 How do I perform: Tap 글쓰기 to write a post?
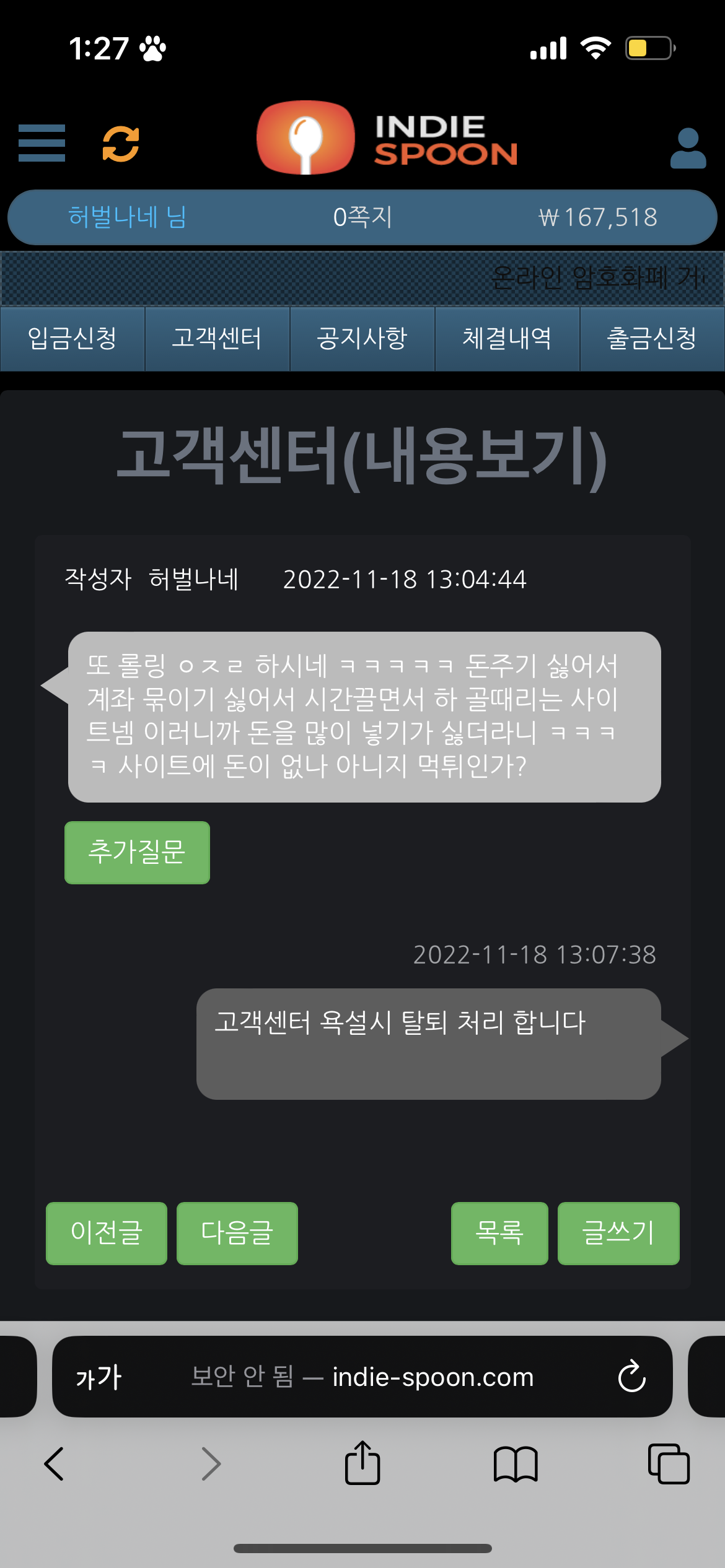[618, 1233]
